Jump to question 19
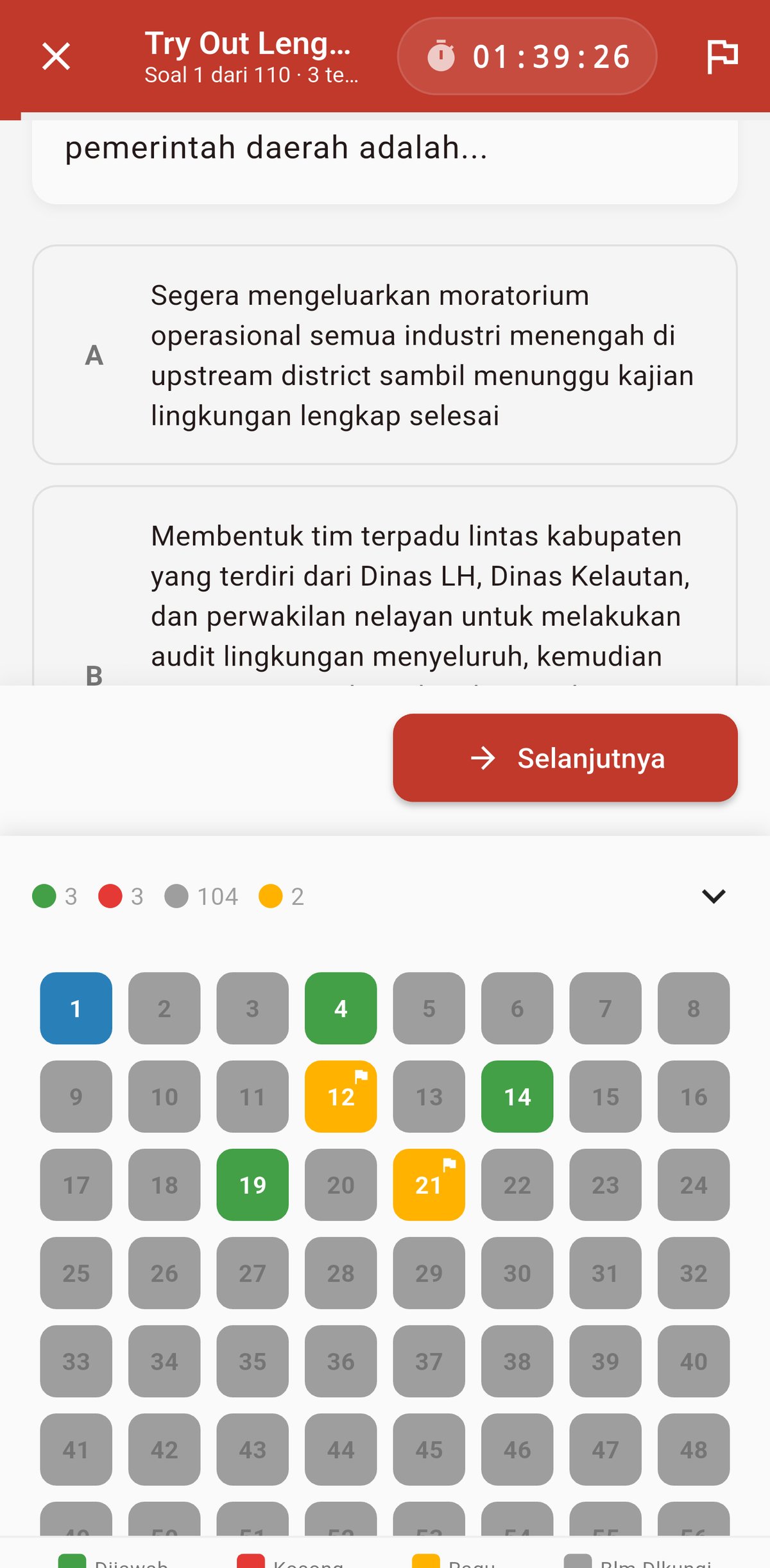 coord(253,1185)
